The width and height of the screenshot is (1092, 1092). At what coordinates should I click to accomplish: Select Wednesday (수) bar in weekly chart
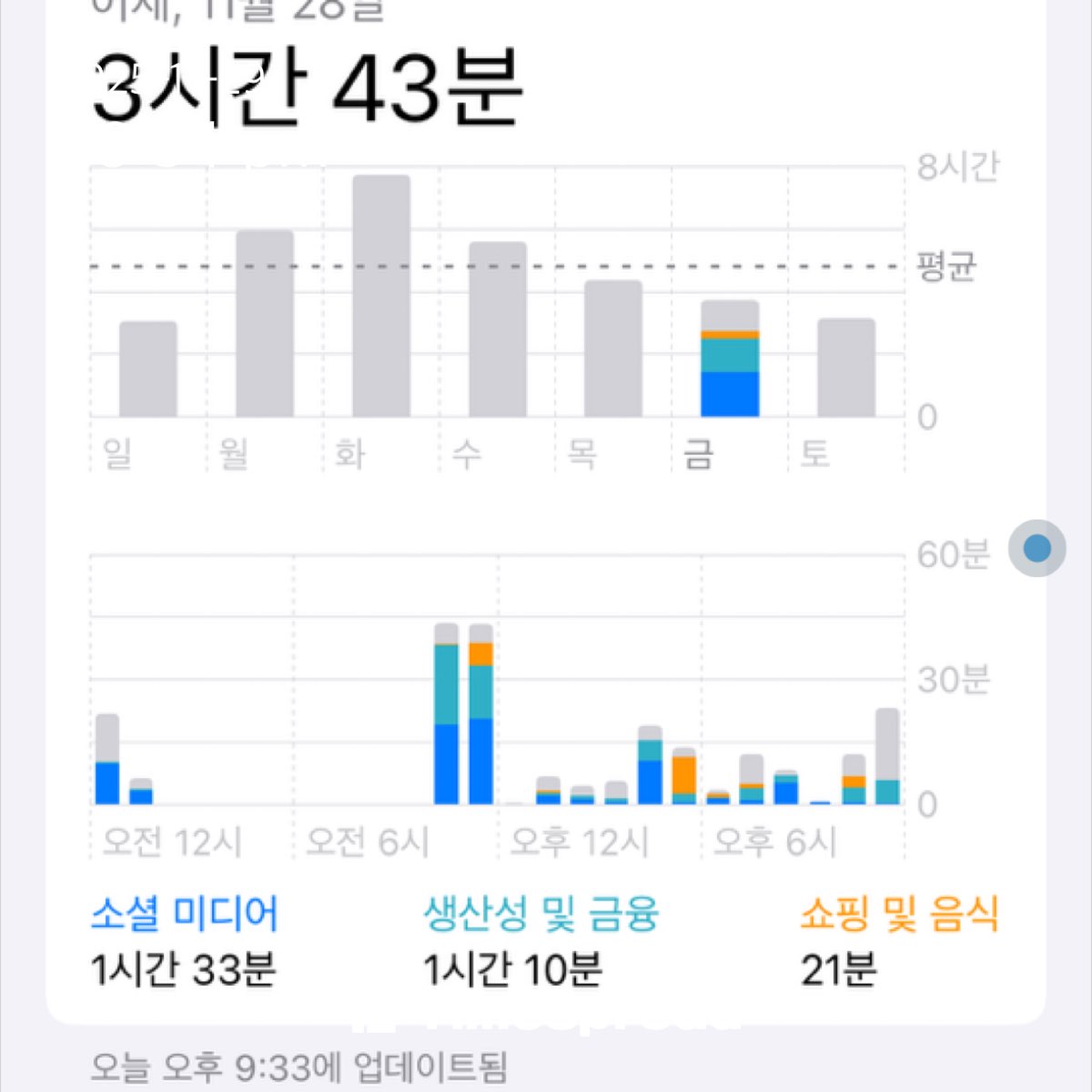(x=498, y=329)
